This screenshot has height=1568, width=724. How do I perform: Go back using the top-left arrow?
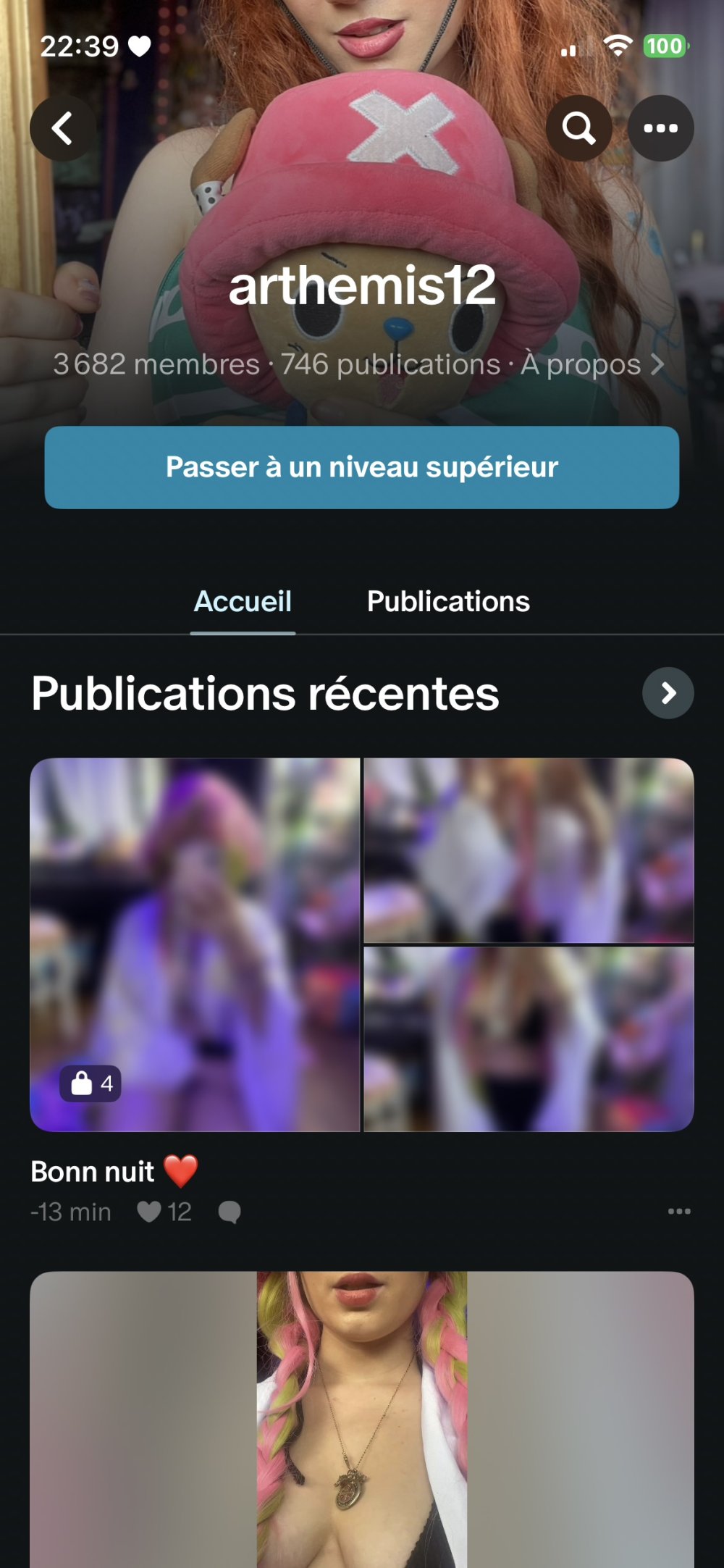[62, 128]
